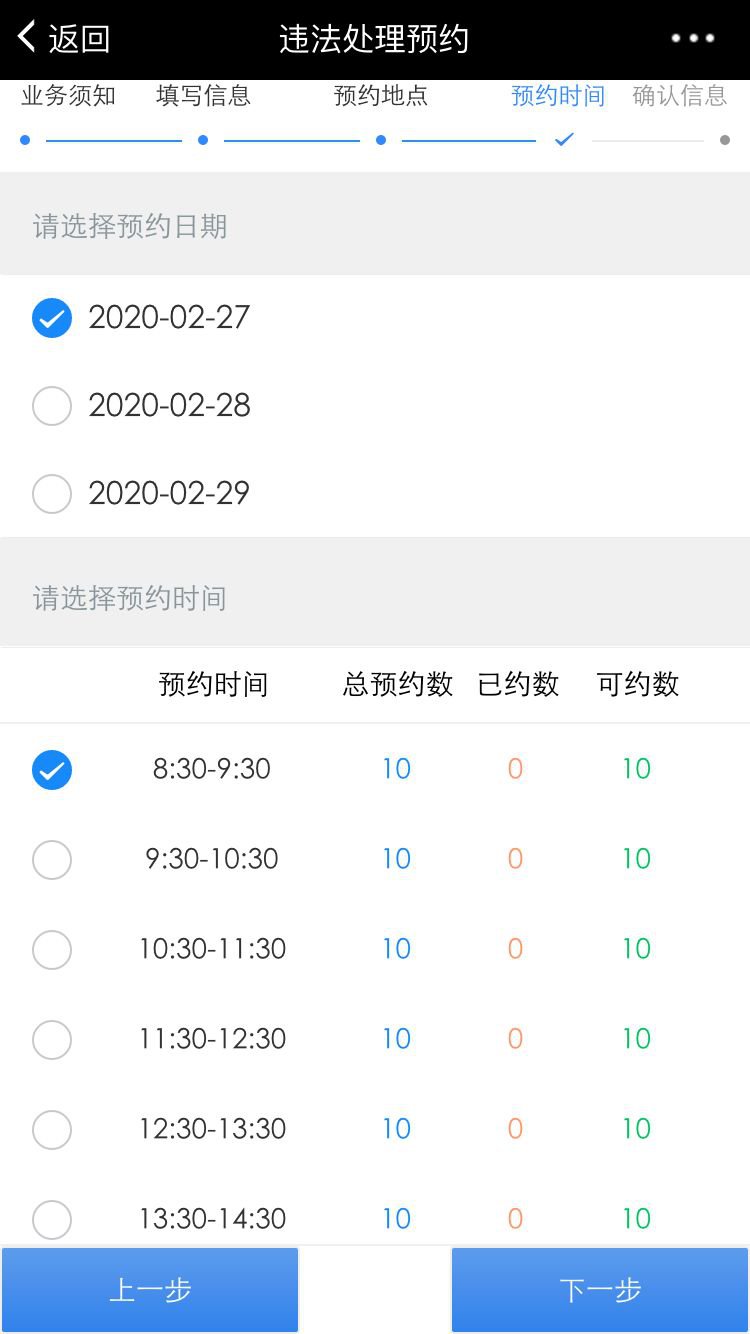
Task: Select the 11:30-12:30 time slot
Action: tap(52, 1040)
